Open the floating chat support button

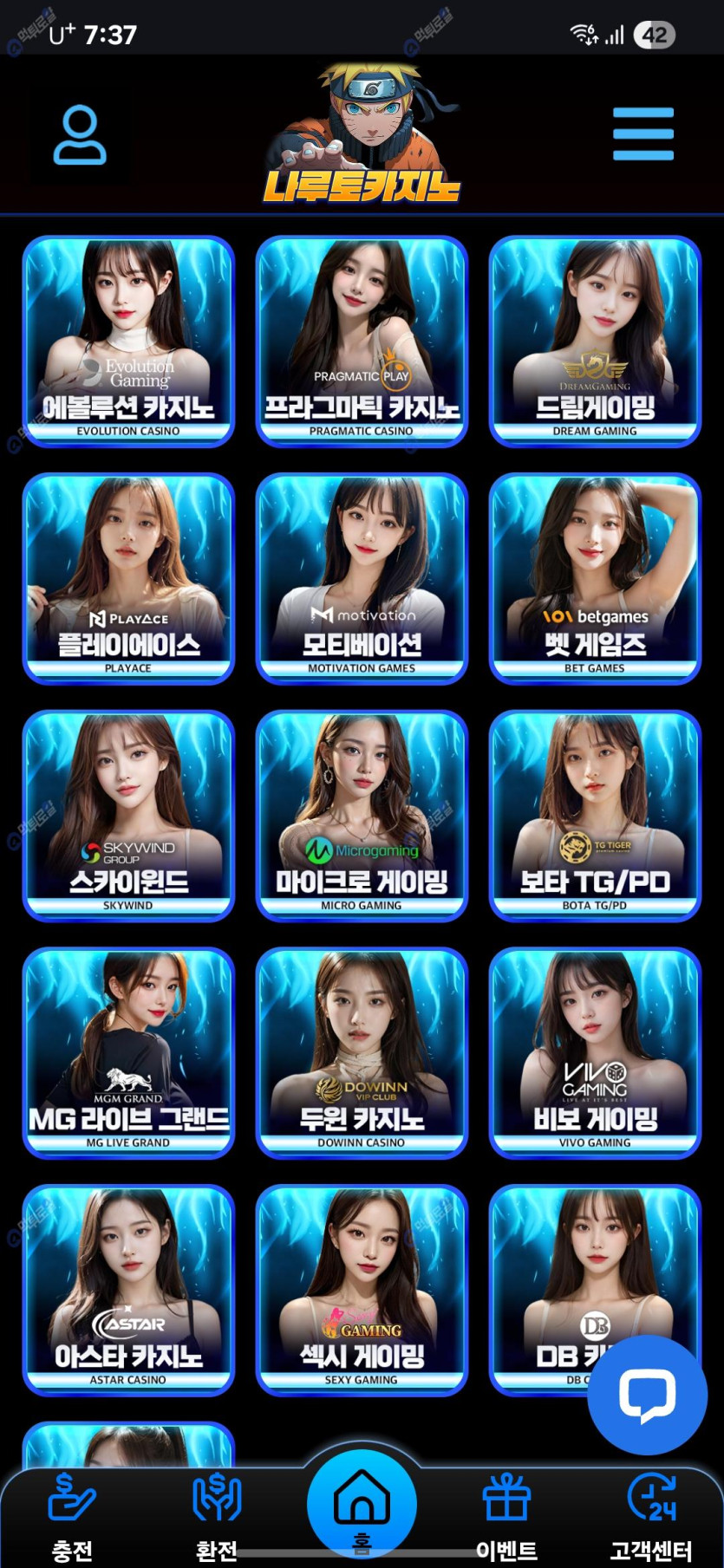tap(647, 1395)
